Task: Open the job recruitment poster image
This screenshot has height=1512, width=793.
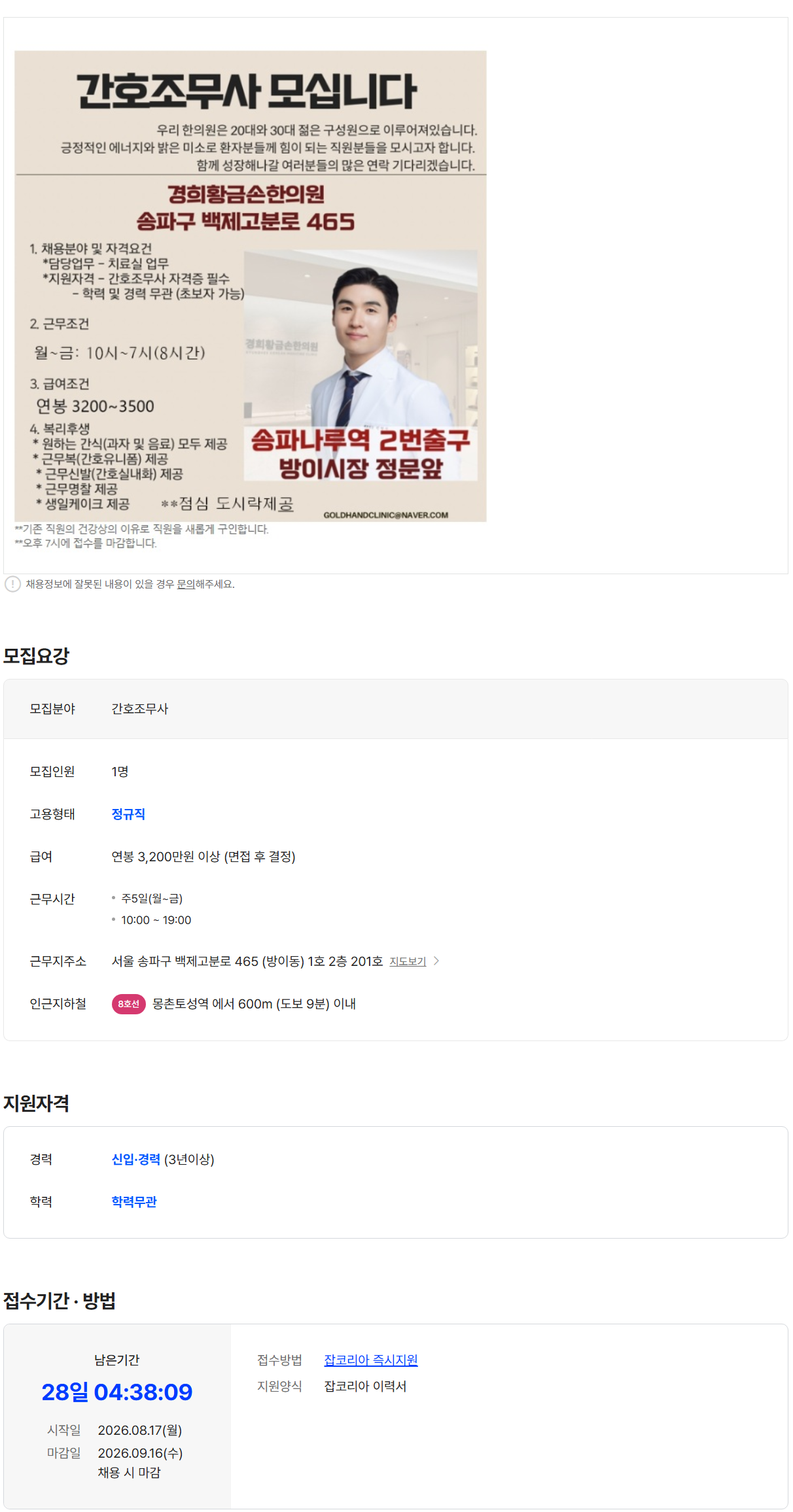Action: [251, 286]
